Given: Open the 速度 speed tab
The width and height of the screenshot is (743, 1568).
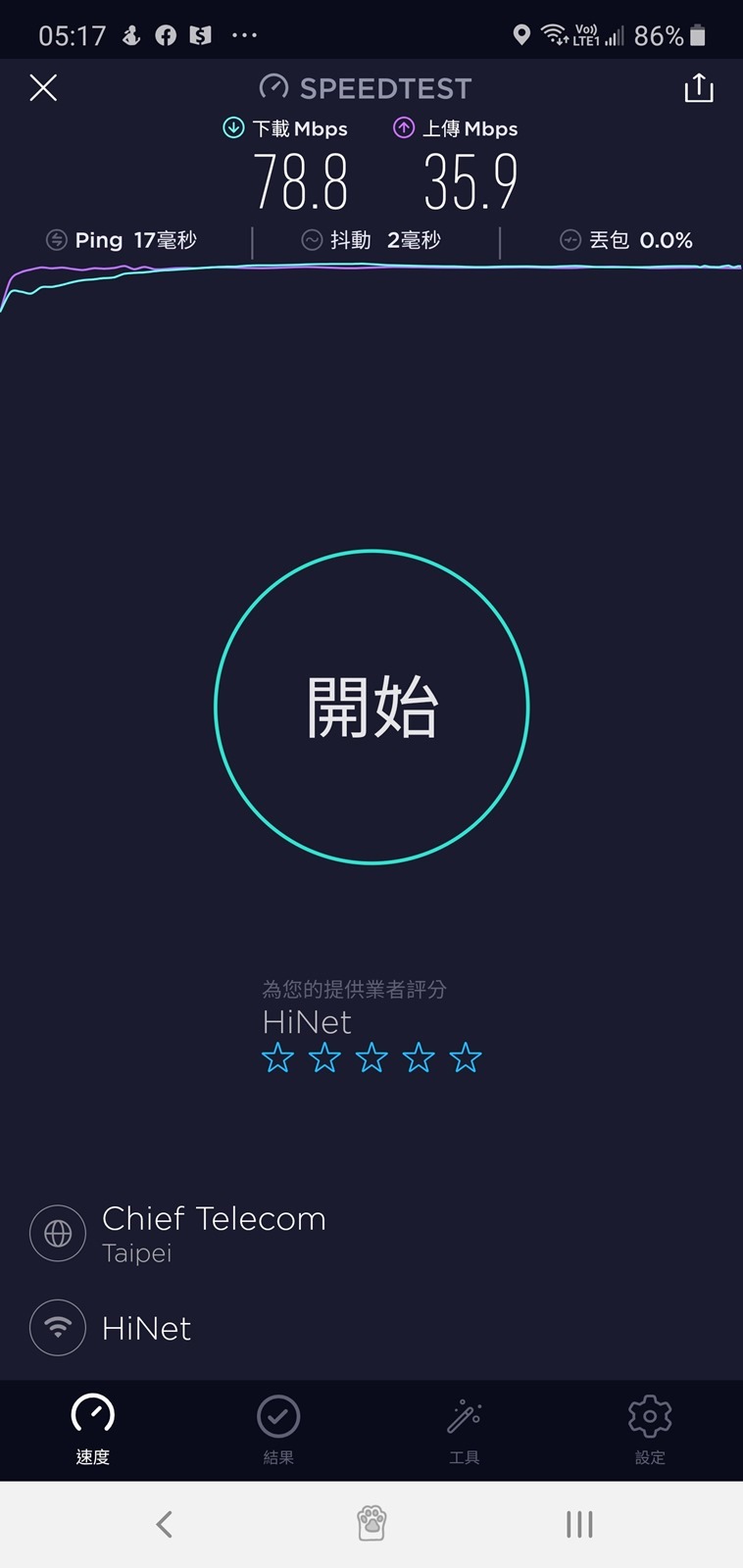Looking at the screenshot, I should (92, 1430).
